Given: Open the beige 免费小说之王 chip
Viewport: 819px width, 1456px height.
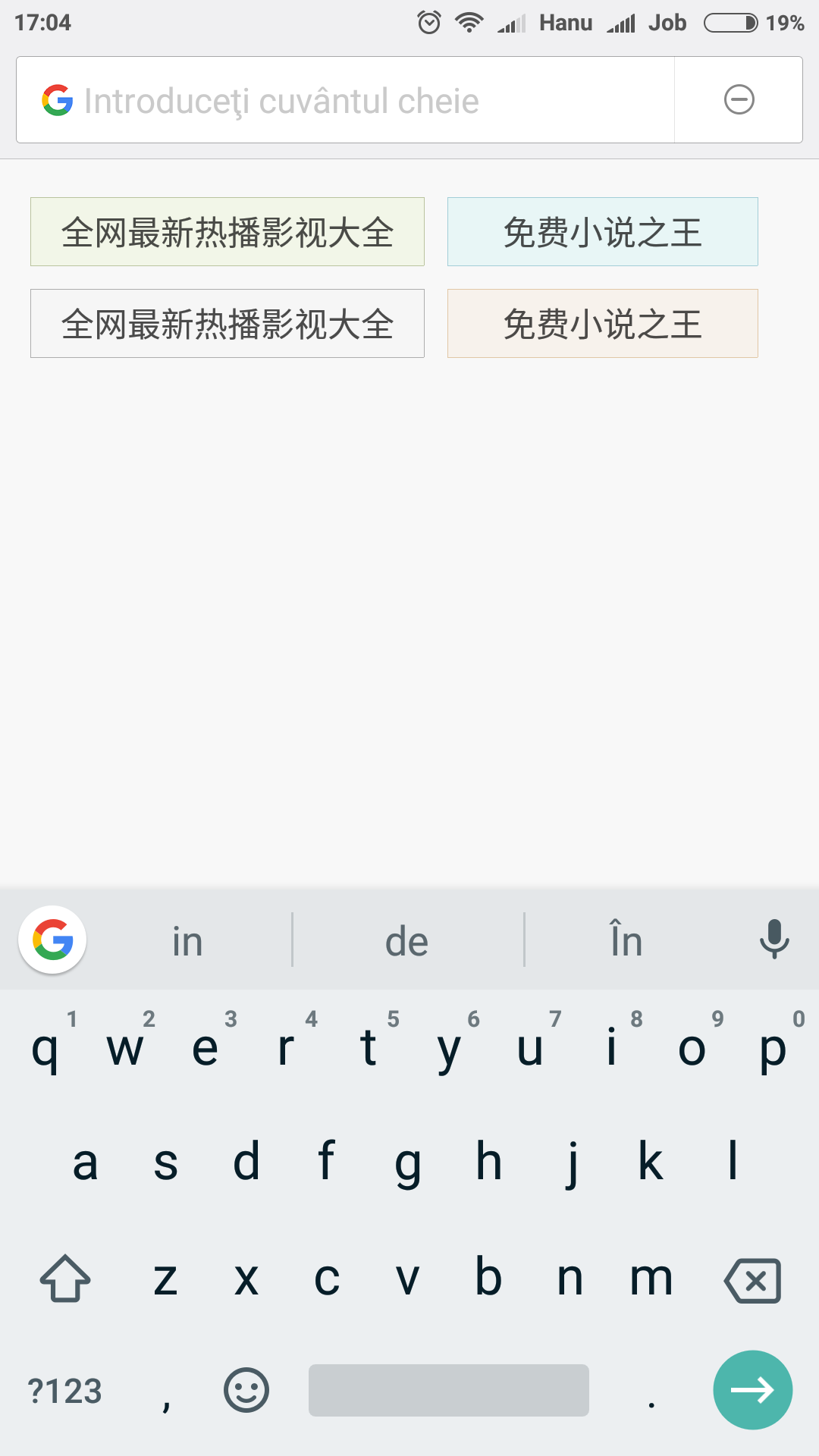Looking at the screenshot, I should pyautogui.click(x=602, y=324).
